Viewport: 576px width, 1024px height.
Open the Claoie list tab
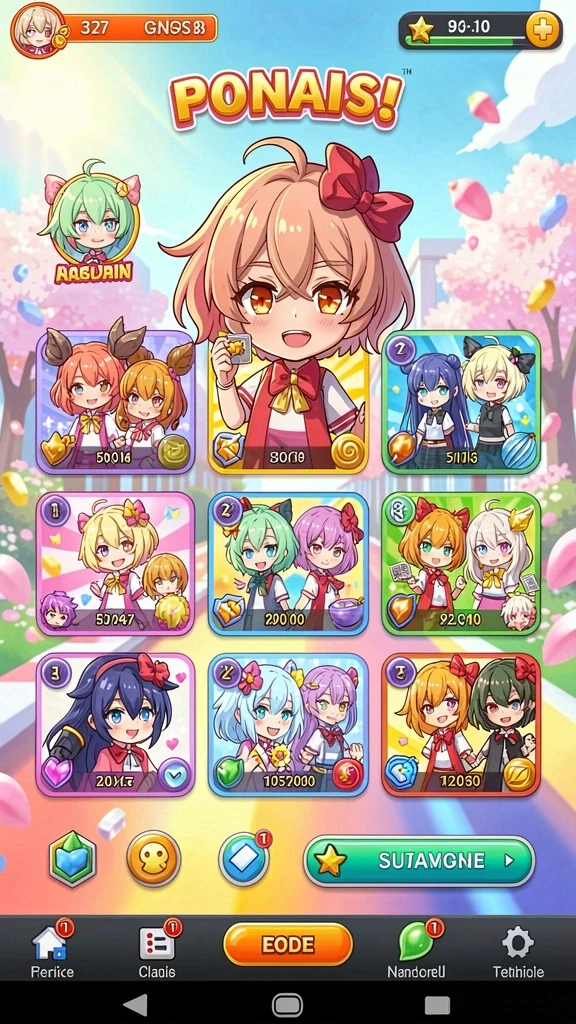(157, 951)
